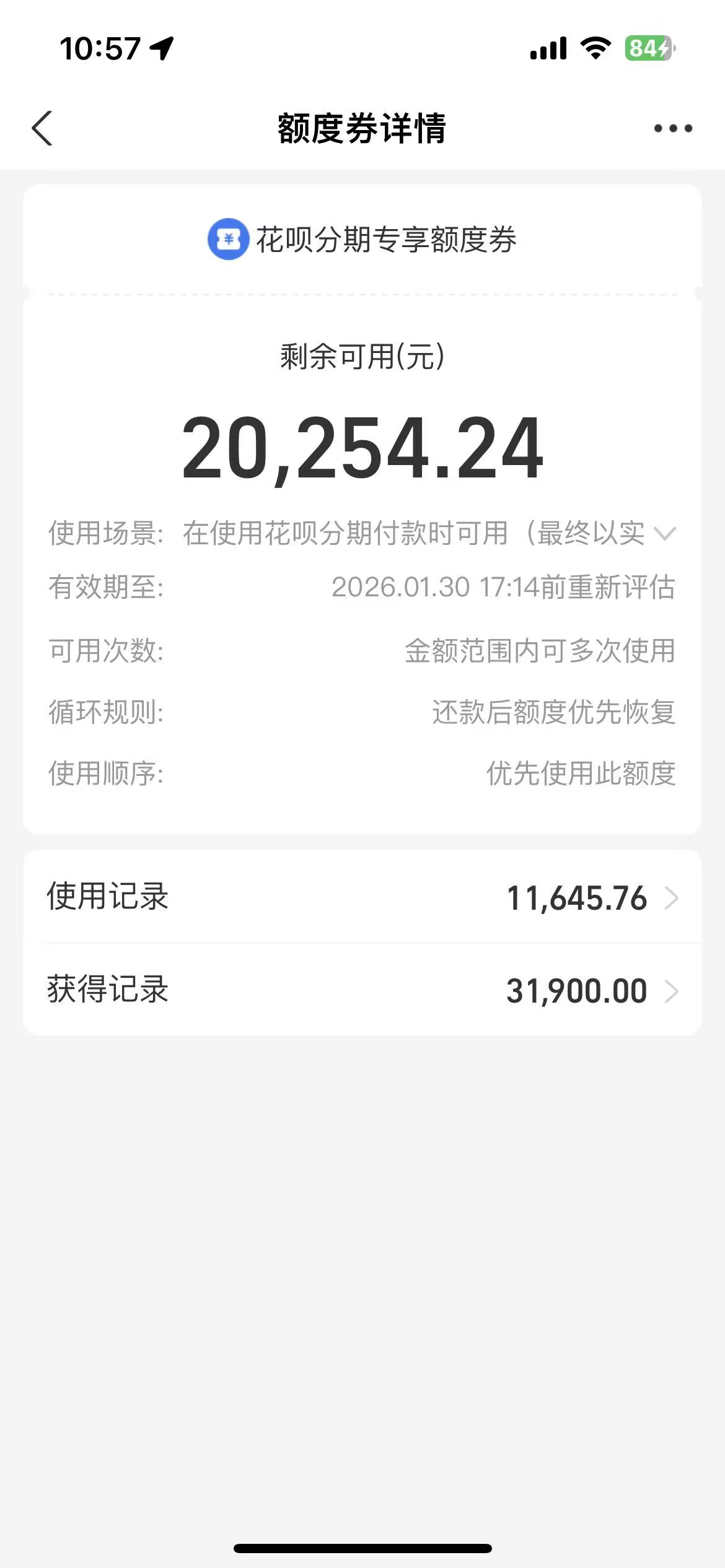Tap the charging battery indicator showing 84
The image size is (725, 1568).
pyautogui.click(x=648, y=50)
